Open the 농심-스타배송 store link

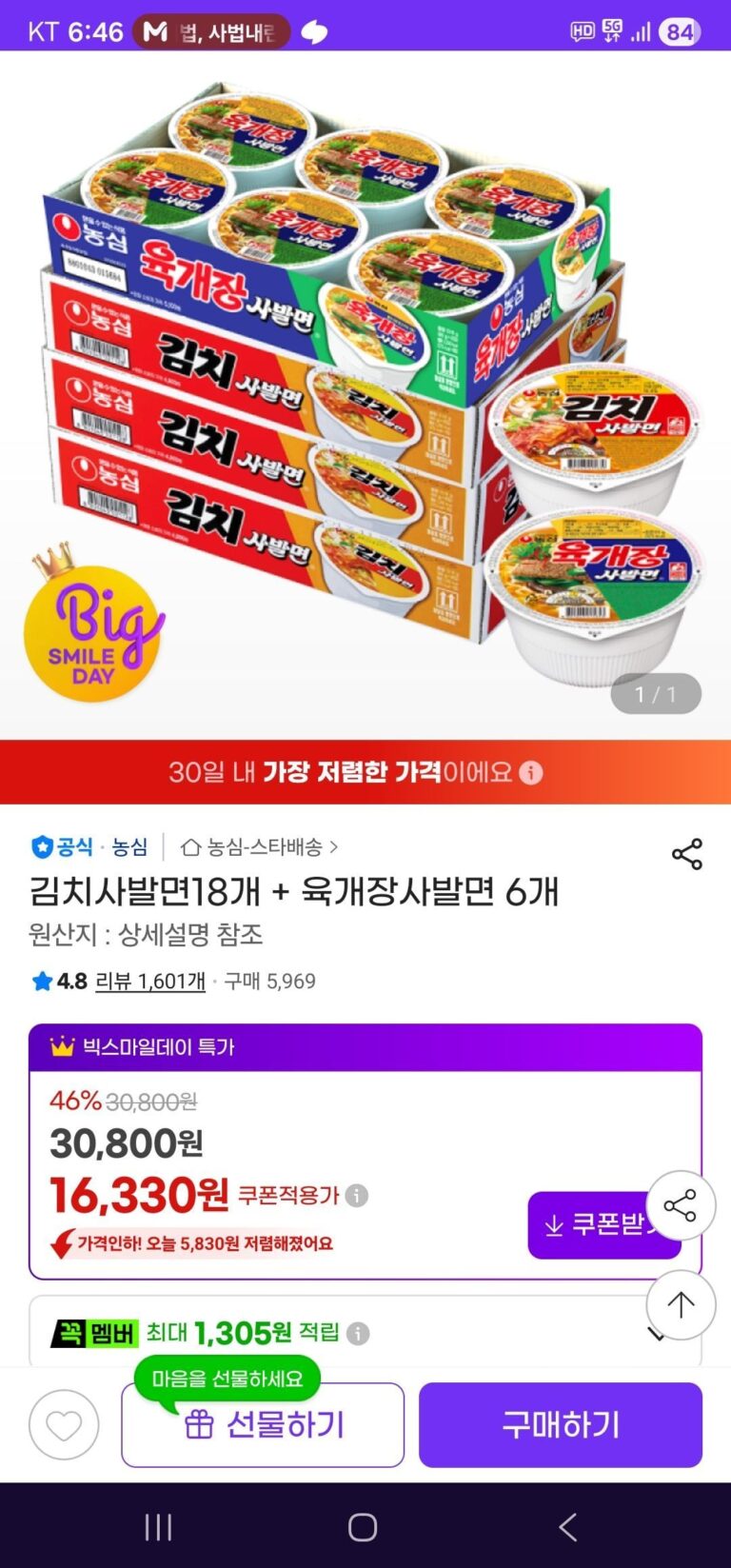pyautogui.click(x=259, y=846)
